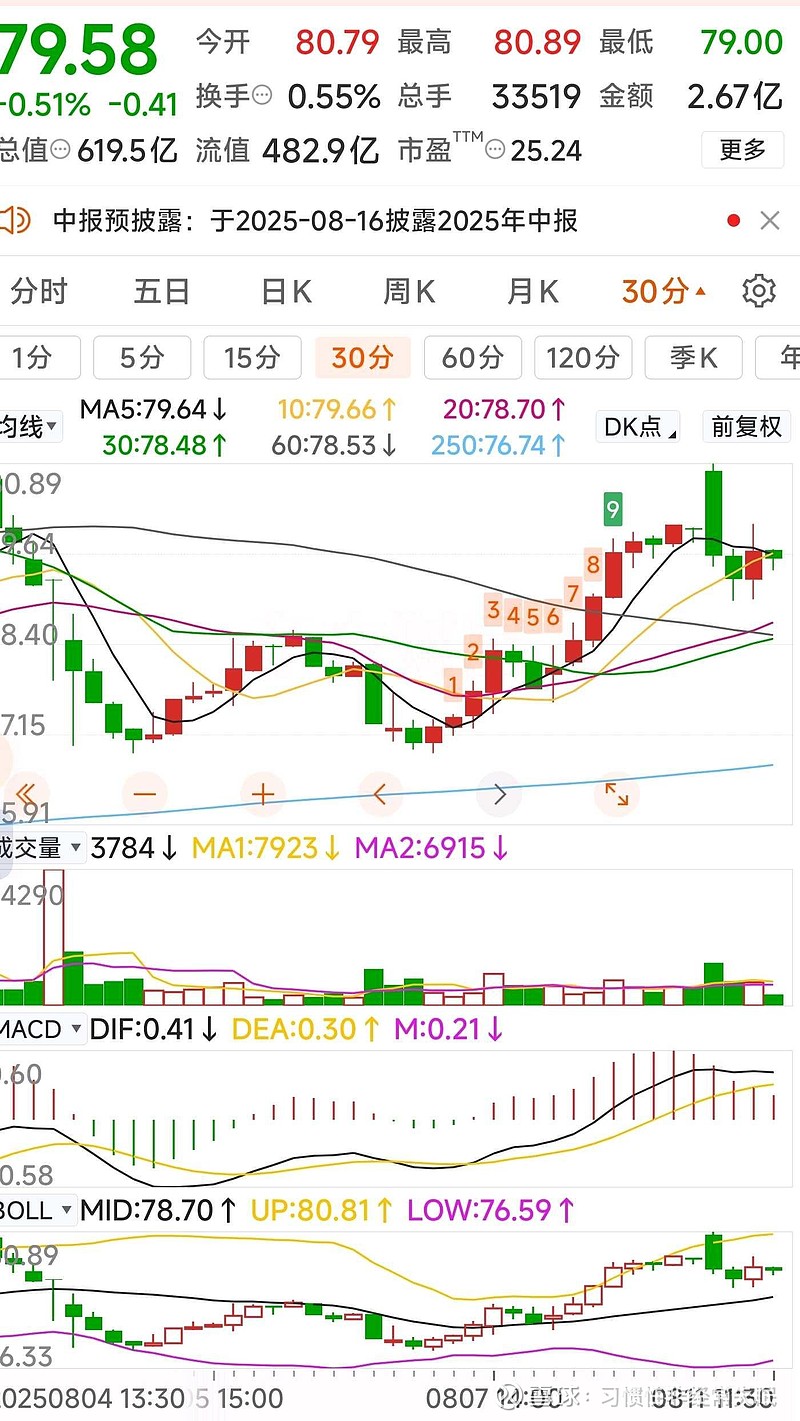Choose the 60分 period chip
Screen dimensions: 800x1421
click(472, 357)
